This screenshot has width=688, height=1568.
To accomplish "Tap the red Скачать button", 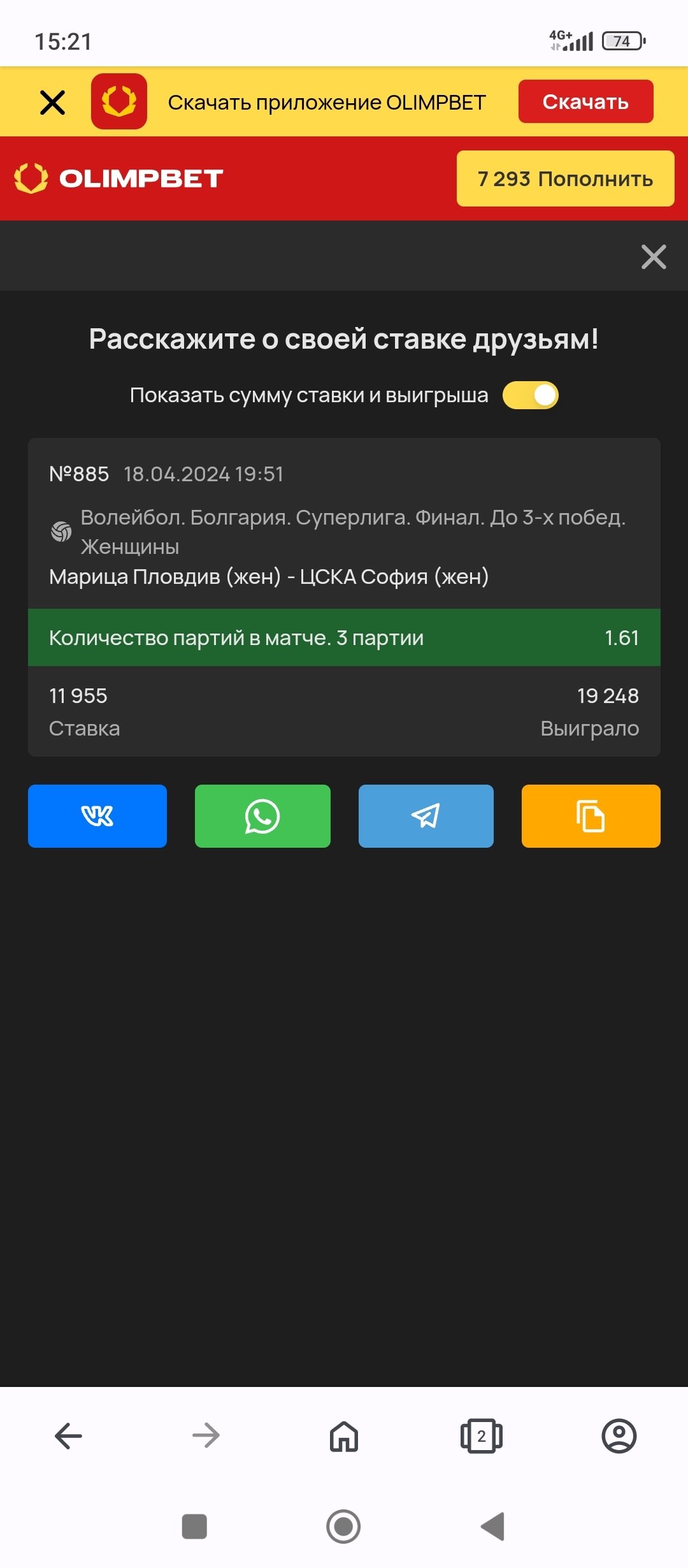I will [x=585, y=101].
